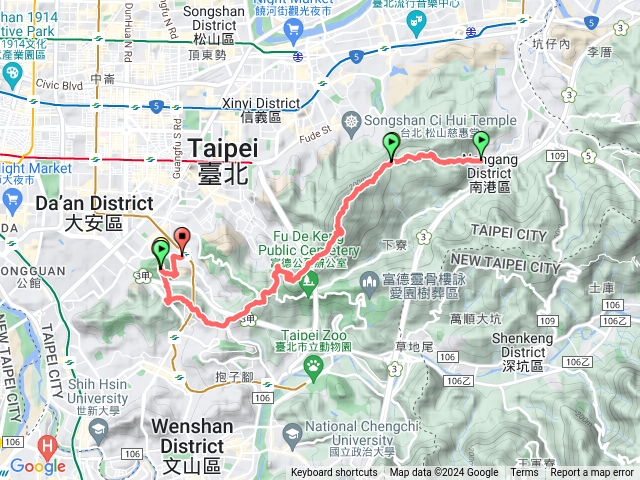The image size is (640, 480).
Task: Open the Taipei Zoo place pin
Action: pyautogui.click(x=313, y=365)
